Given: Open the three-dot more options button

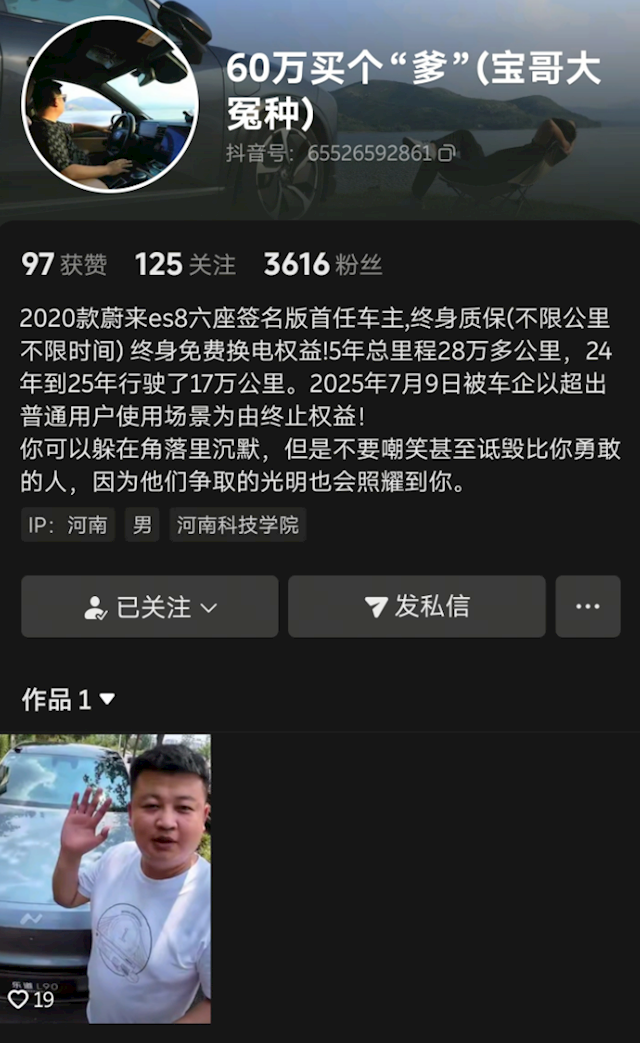Looking at the screenshot, I should tap(588, 607).
